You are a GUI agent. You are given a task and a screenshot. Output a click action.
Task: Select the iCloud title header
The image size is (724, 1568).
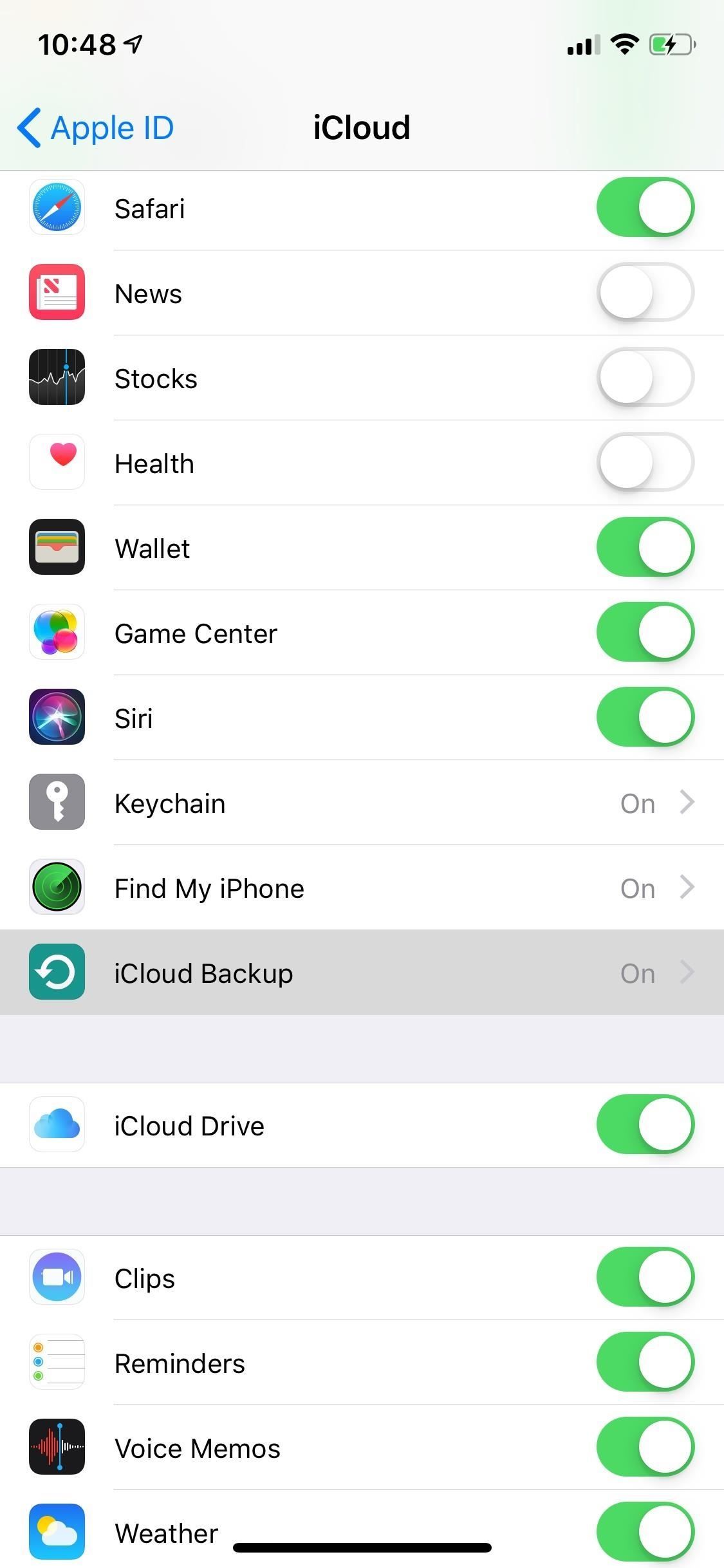pos(362,127)
